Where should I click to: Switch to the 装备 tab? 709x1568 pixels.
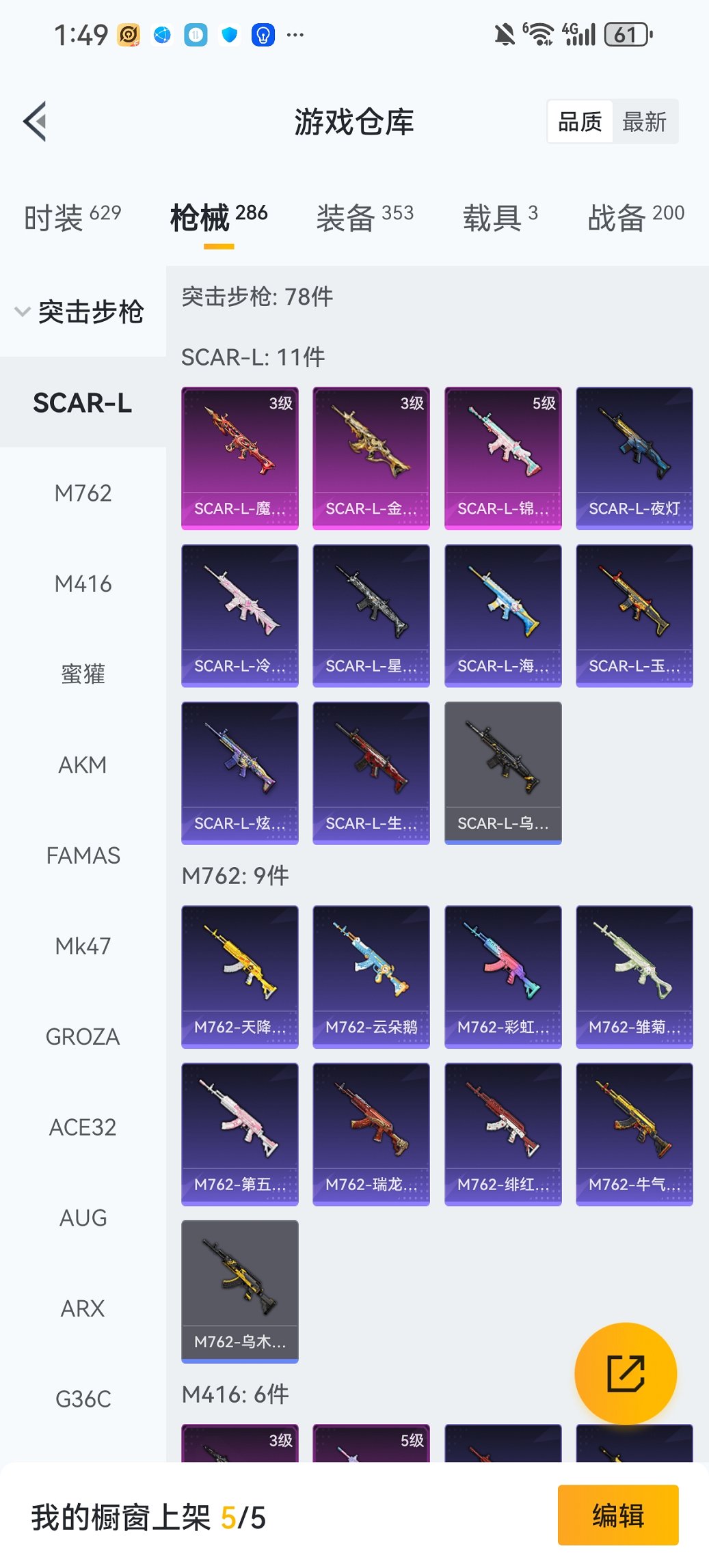pos(364,217)
